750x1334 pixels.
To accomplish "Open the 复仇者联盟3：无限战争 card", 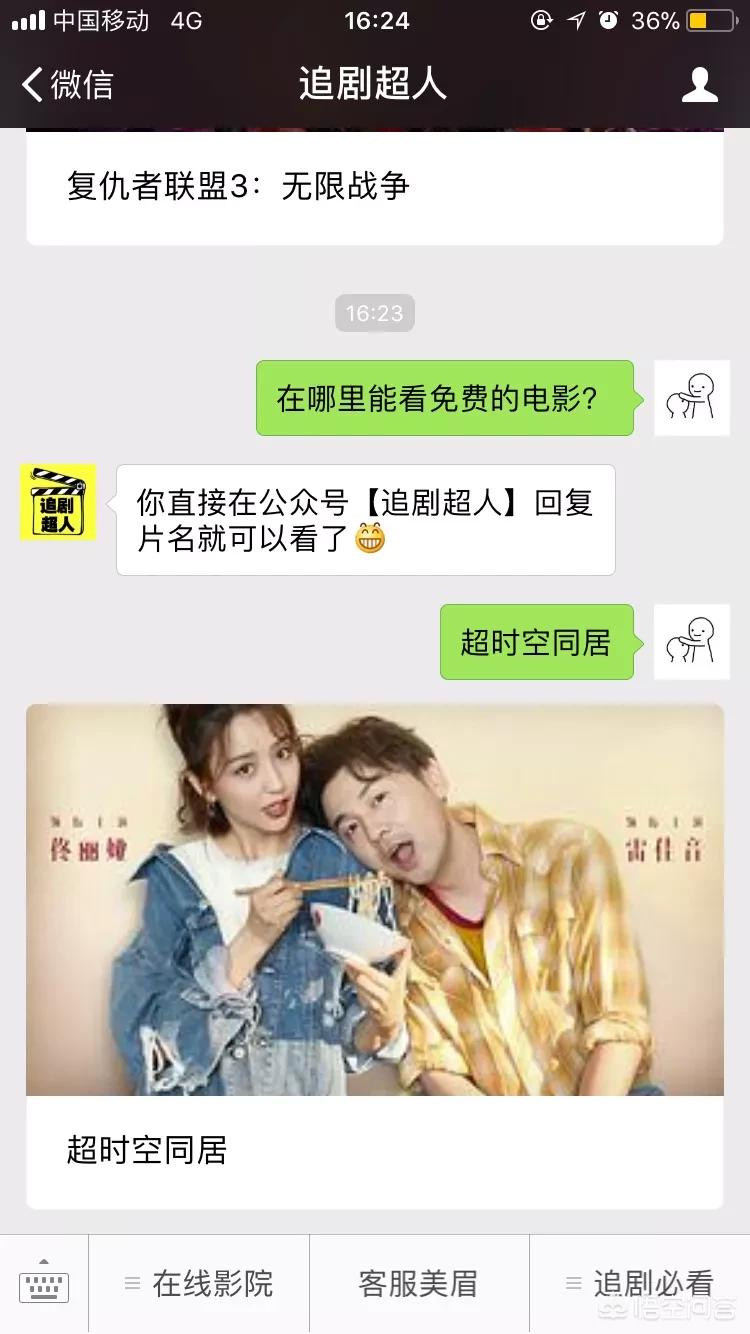I will click(374, 187).
